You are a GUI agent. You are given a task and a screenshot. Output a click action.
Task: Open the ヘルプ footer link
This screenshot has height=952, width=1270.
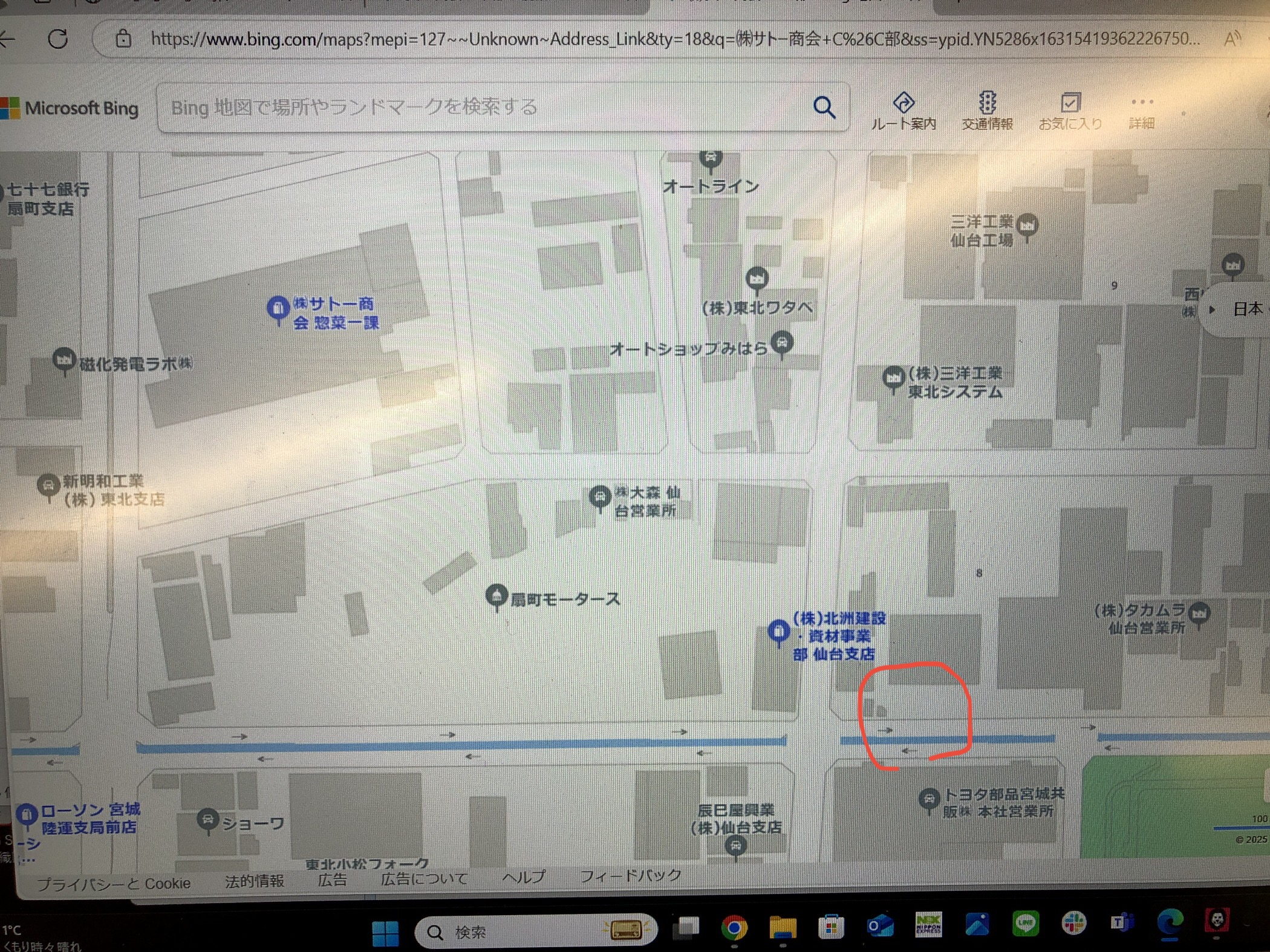524,876
